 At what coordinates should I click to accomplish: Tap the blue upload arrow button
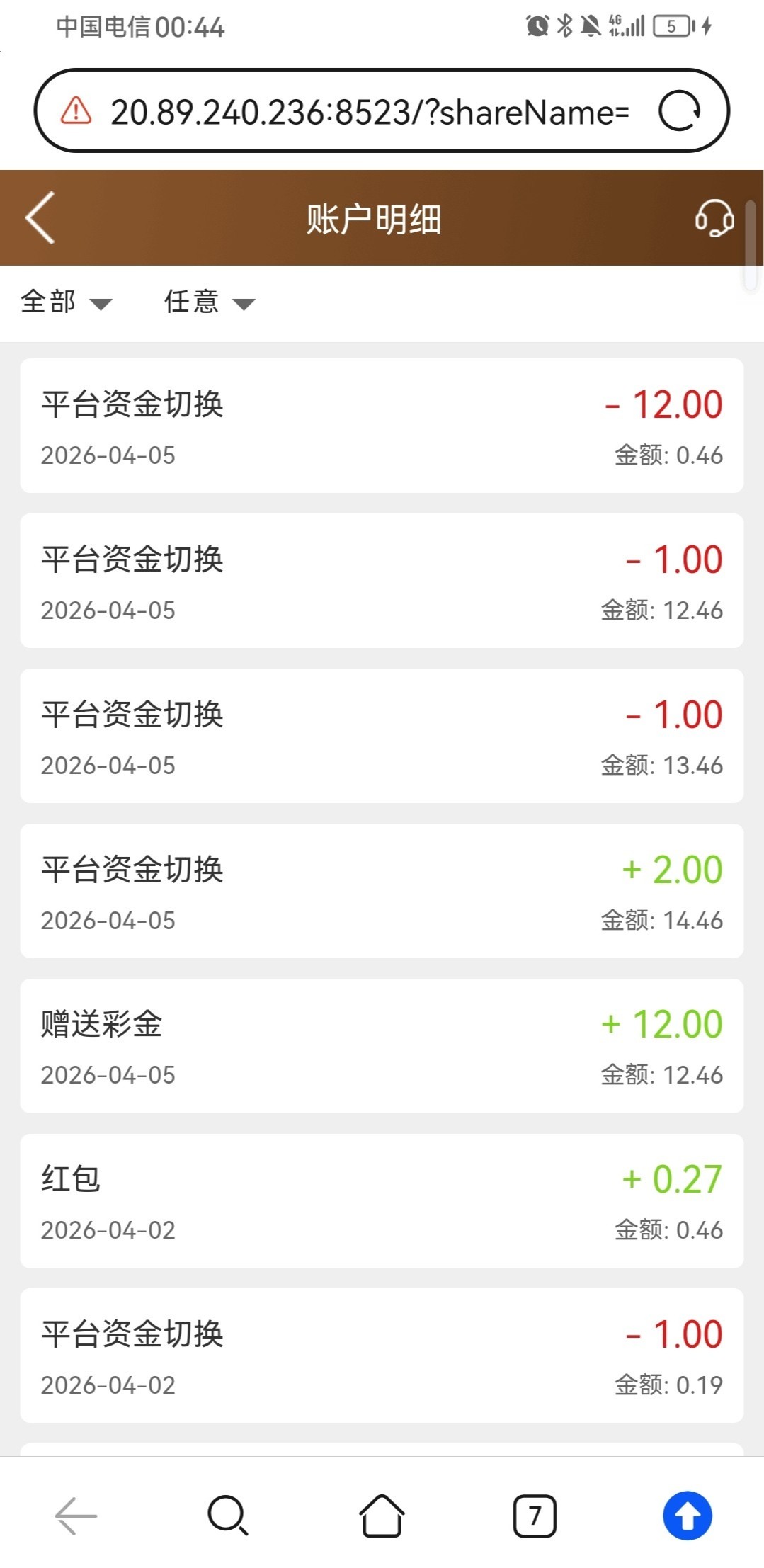[x=687, y=1516]
